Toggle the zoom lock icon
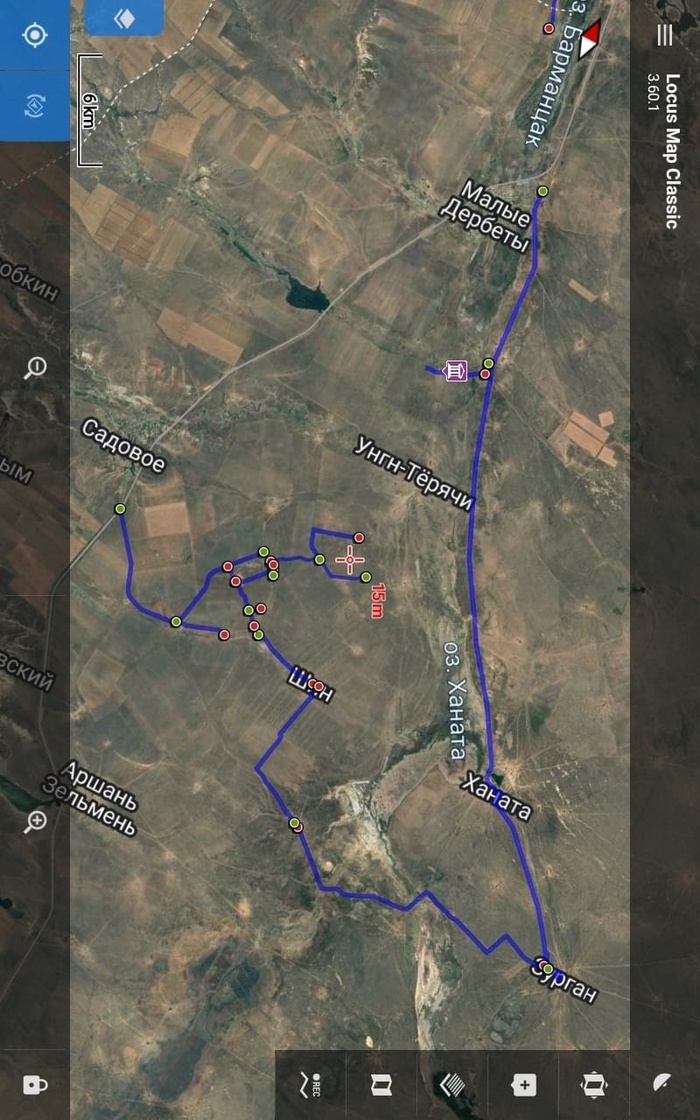 tap(34, 1084)
